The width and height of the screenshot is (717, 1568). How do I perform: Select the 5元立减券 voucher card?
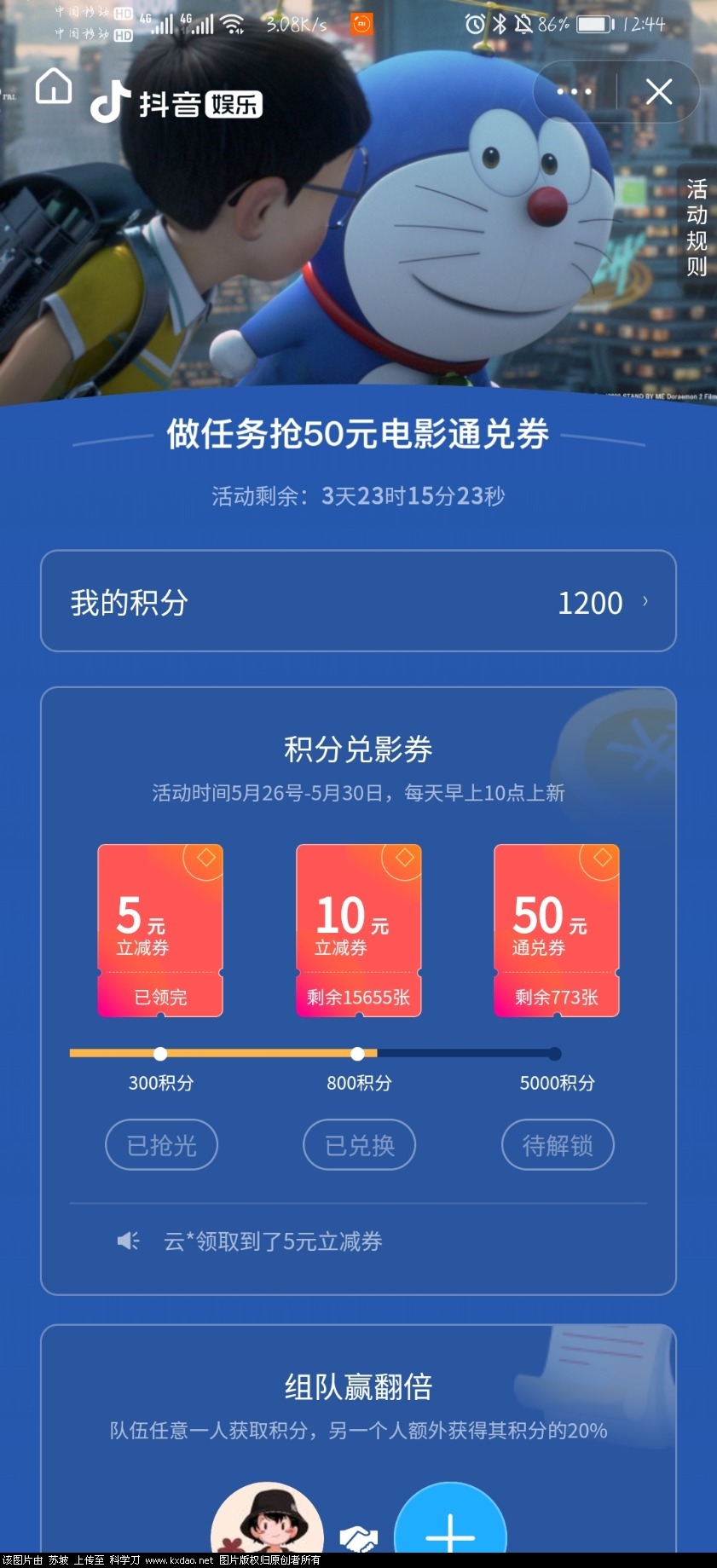coord(159,929)
